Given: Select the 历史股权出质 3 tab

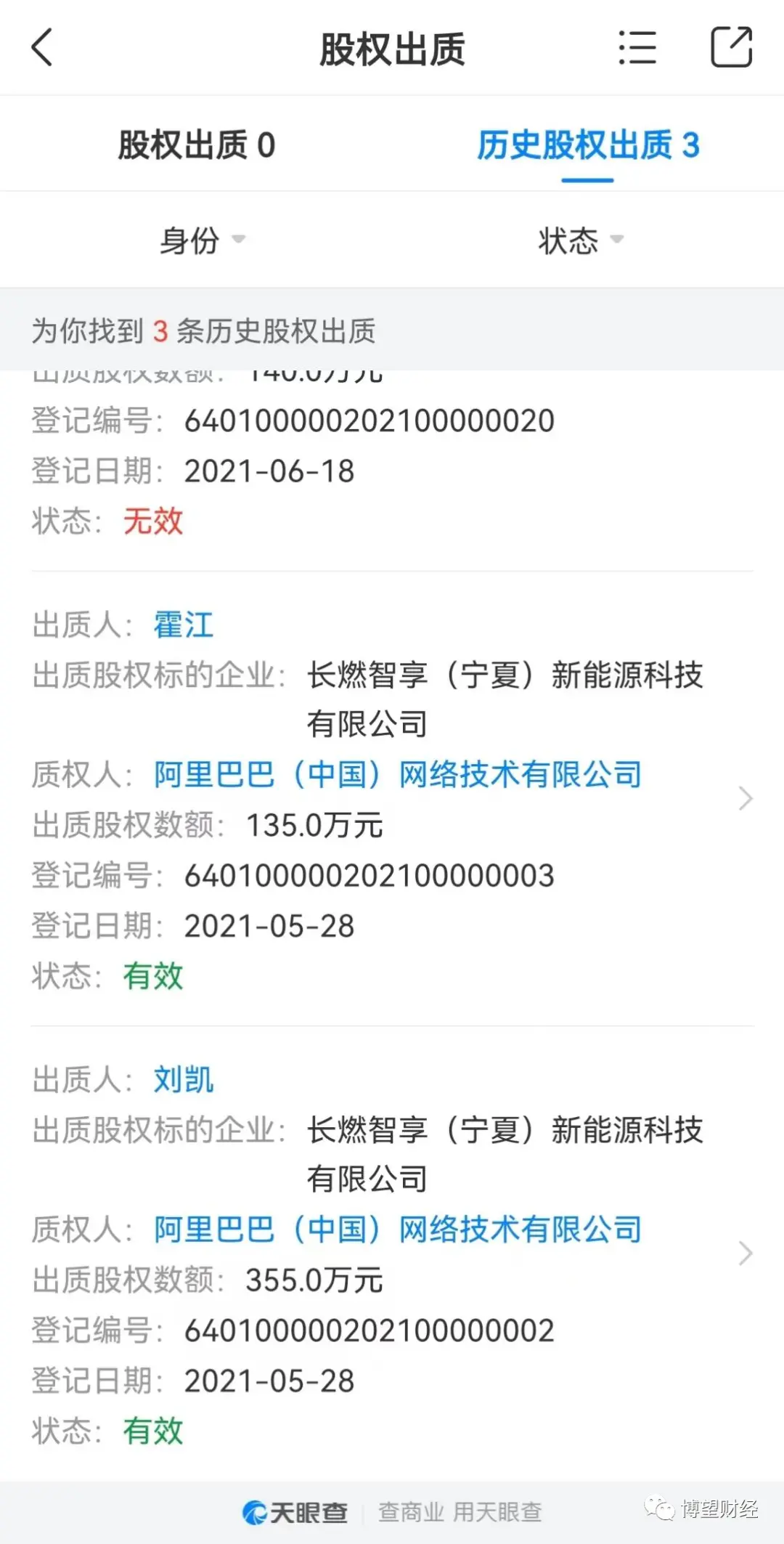Looking at the screenshot, I should coord(588,145).
